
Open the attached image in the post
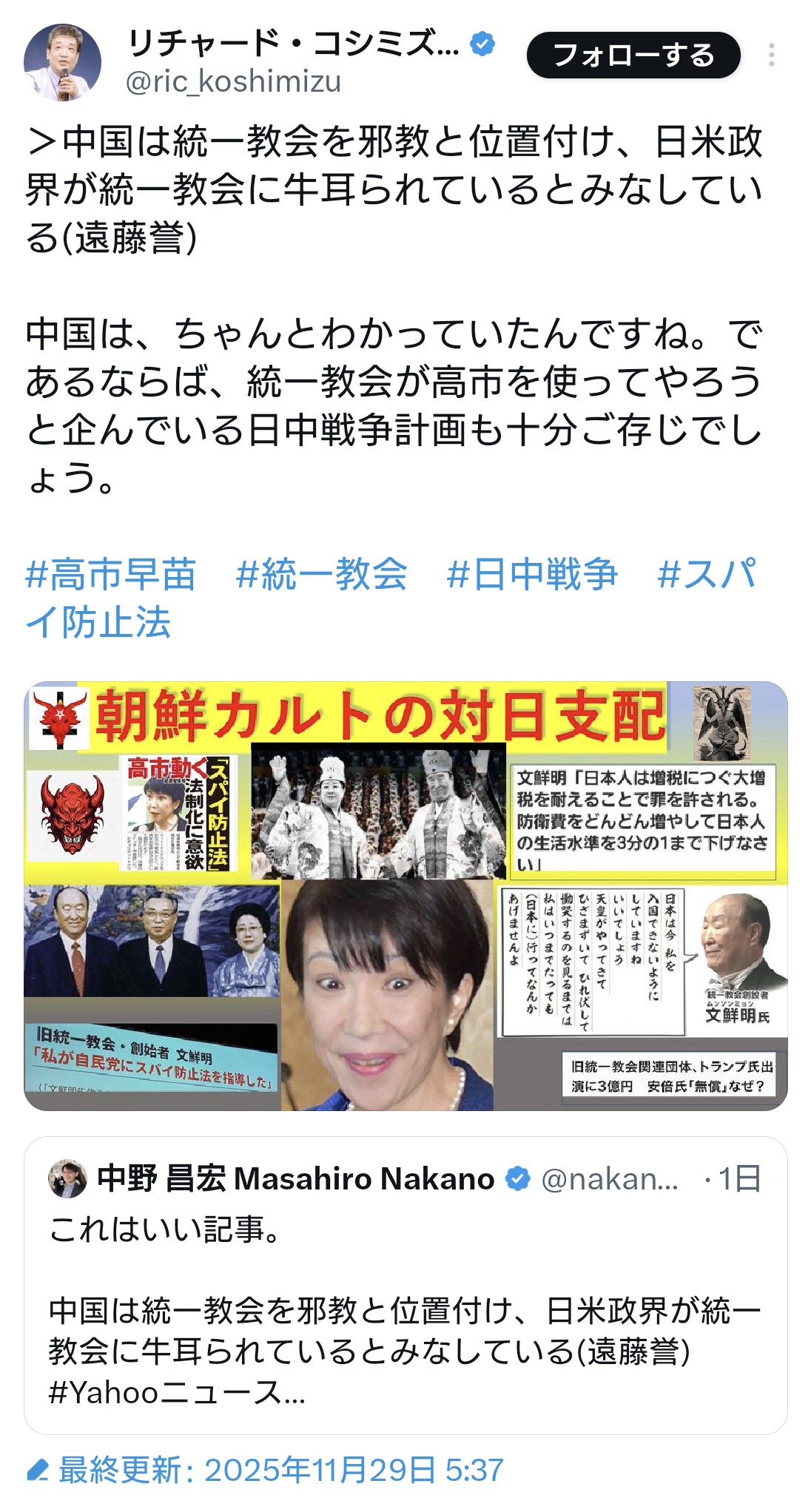pos(405,895)
